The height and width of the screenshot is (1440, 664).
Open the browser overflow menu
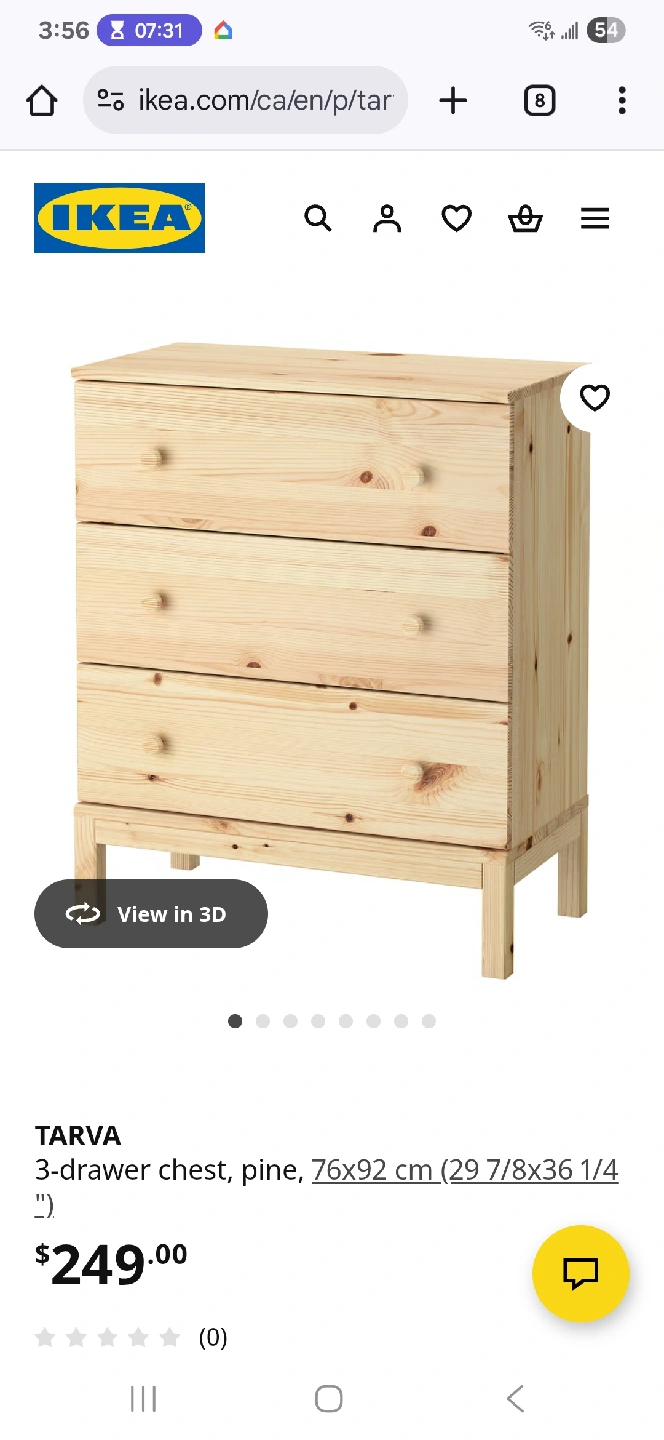622,100
